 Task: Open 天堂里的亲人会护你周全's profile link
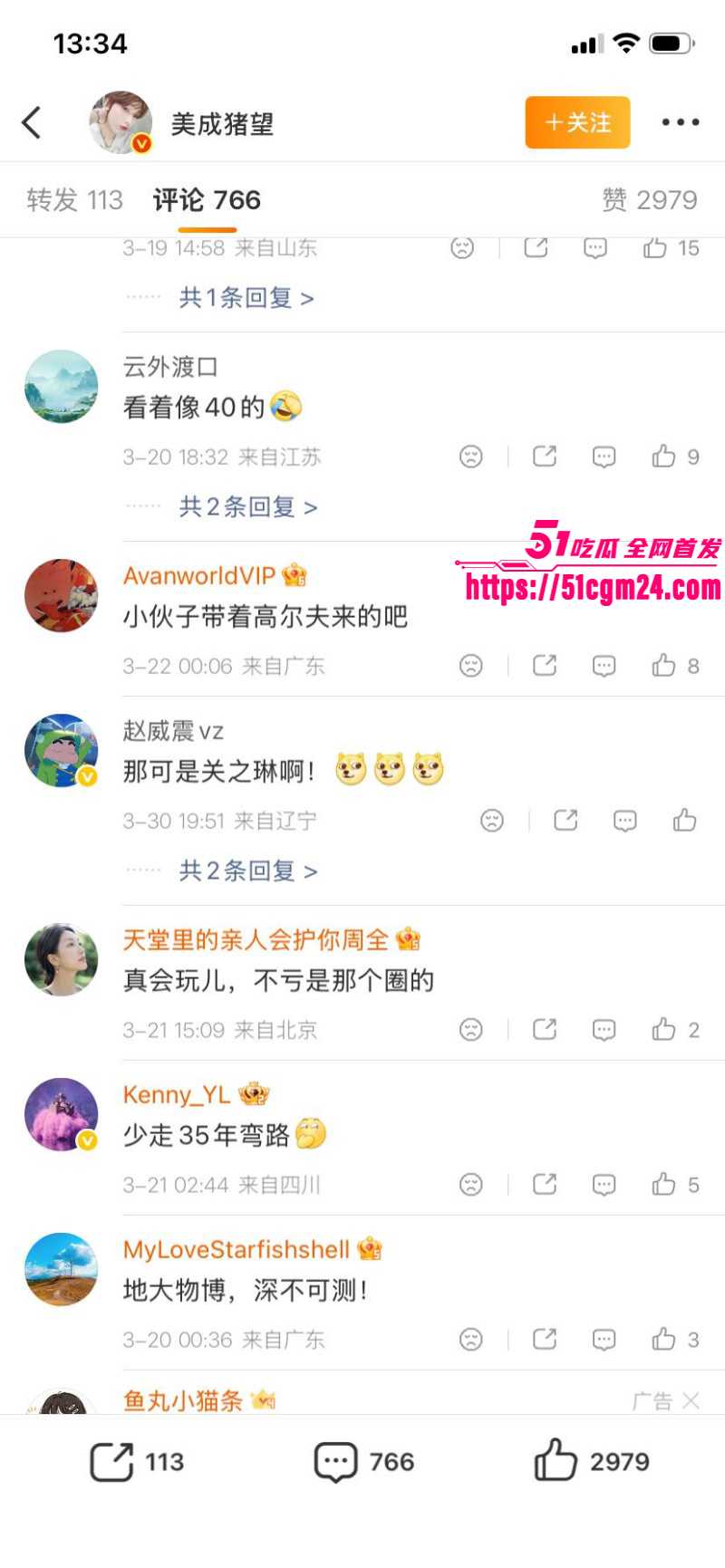(x=258, y=940)
